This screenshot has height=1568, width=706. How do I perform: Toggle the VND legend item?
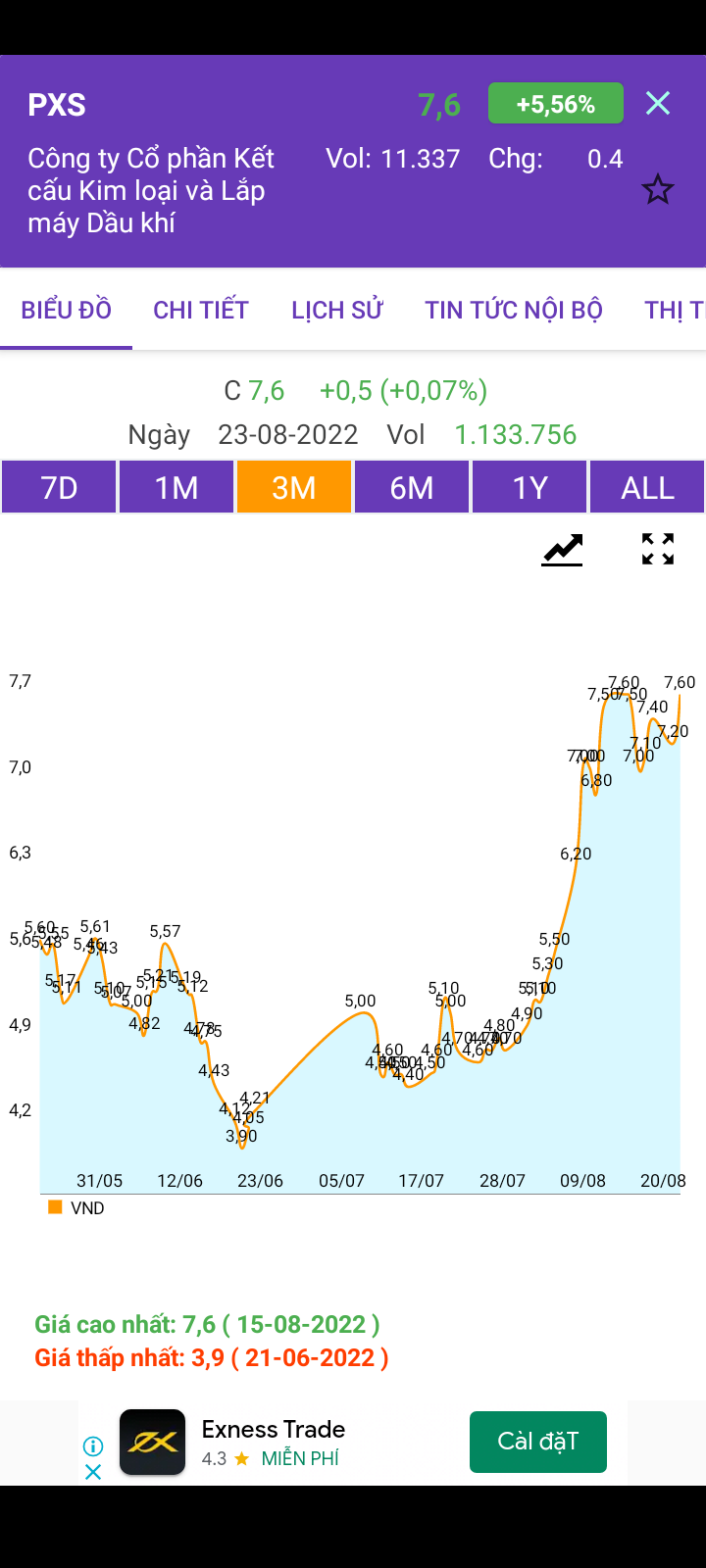pos(76,1208)
